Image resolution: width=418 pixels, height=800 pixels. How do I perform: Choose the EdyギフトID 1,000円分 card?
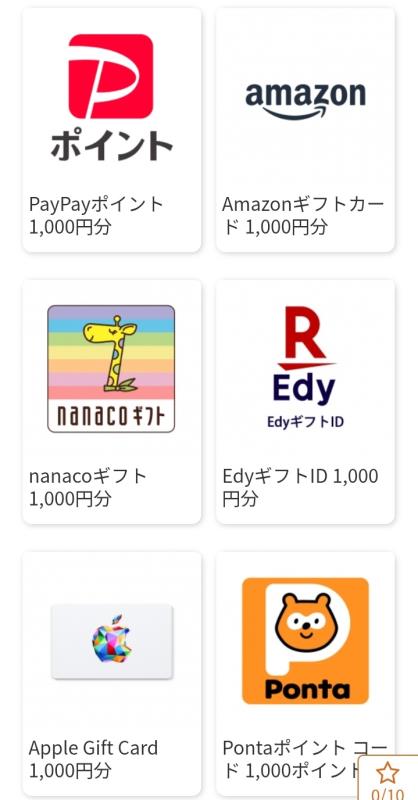pyautogui.click(x=305, y=402)
